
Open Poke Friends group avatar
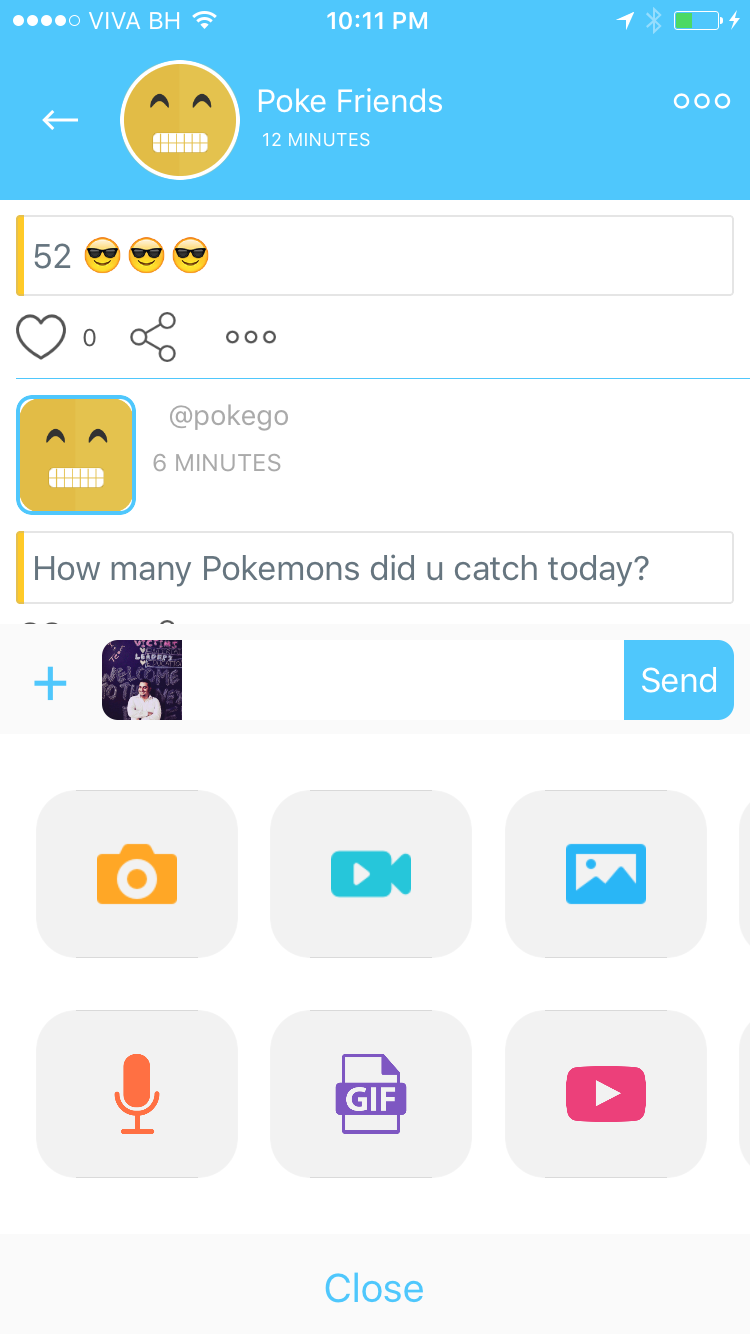[180, 120]
